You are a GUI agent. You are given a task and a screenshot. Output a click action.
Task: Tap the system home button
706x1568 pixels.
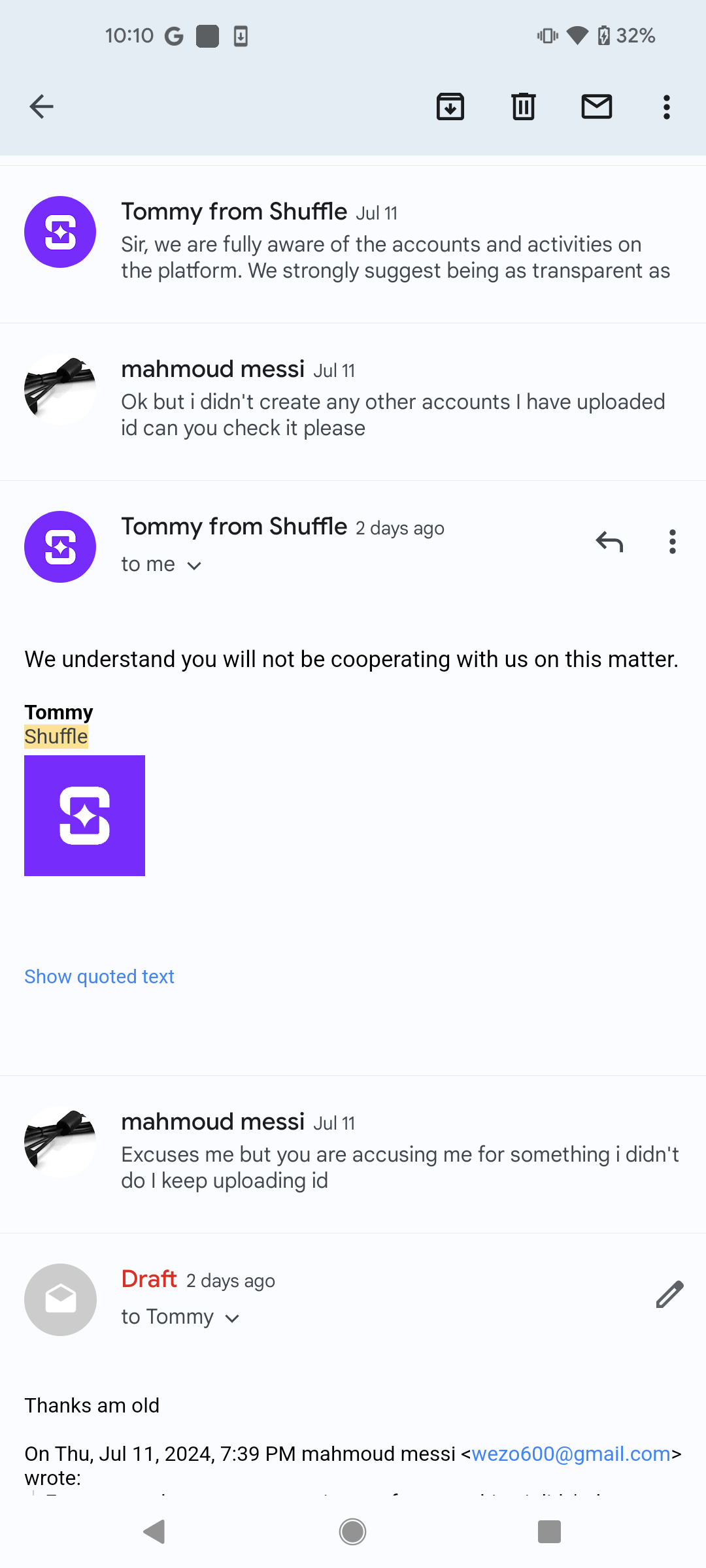tap(352, 1531)
